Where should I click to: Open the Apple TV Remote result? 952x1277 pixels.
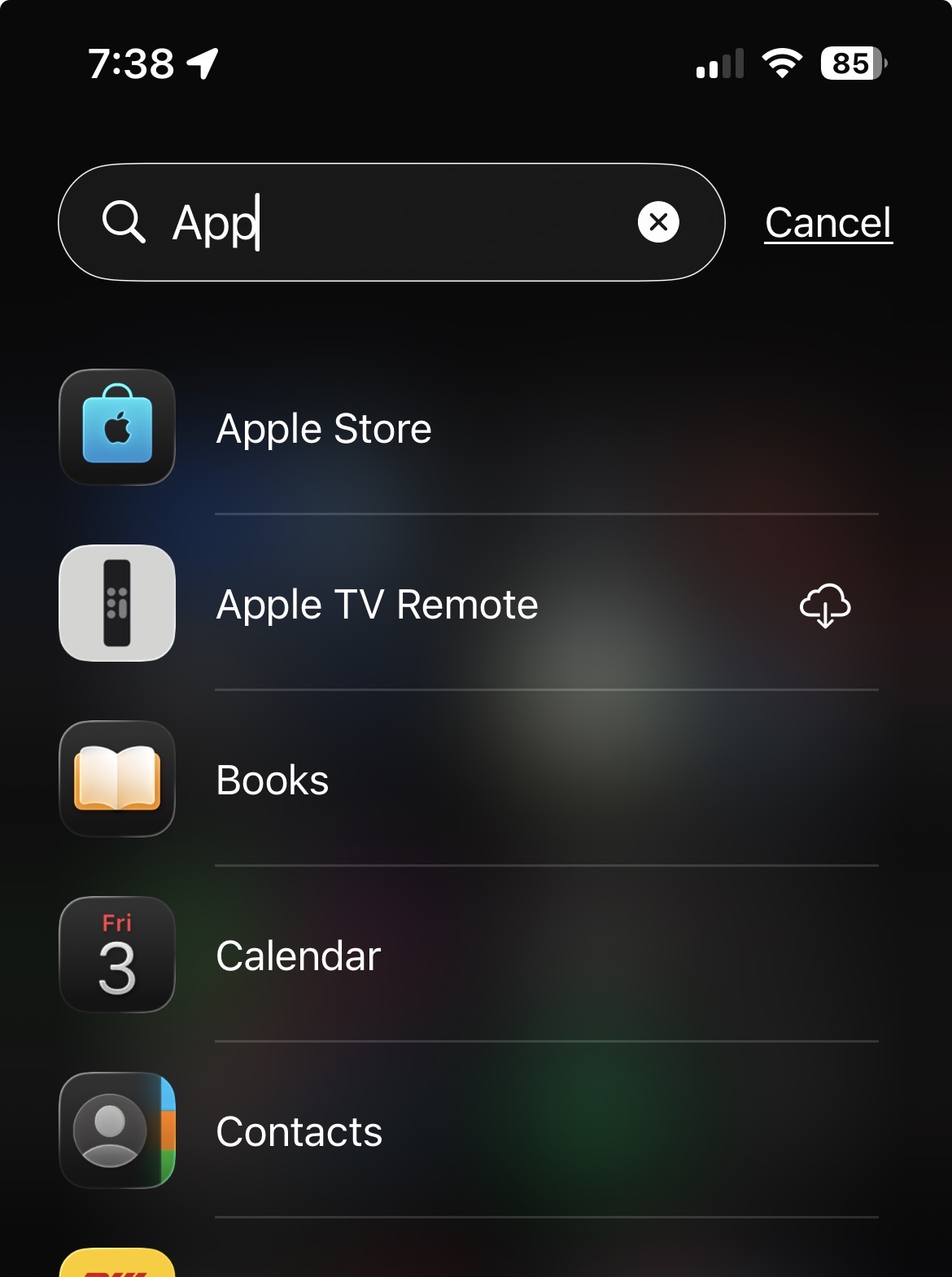pyautogui.click(x=469, y=604)
